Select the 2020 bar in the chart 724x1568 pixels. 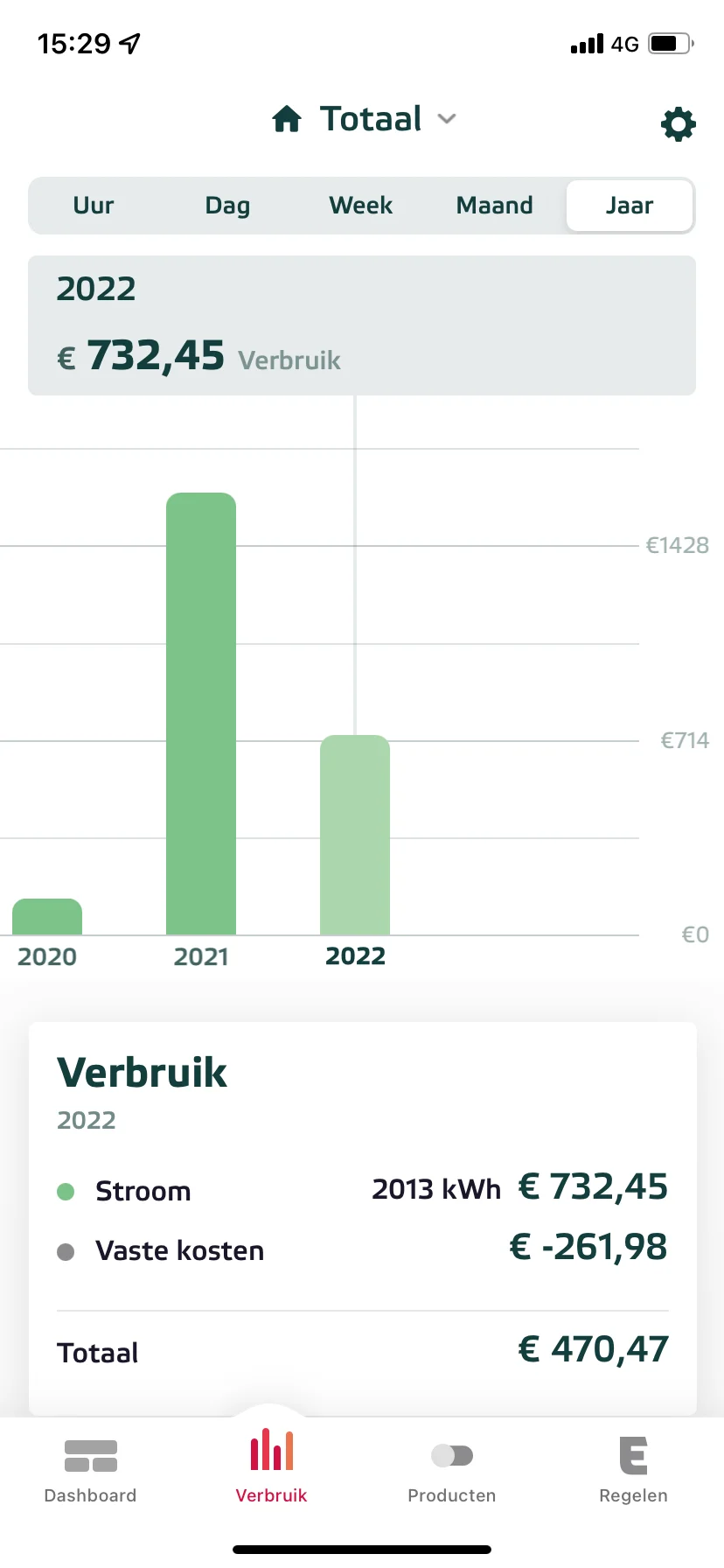tap(47, 917)
